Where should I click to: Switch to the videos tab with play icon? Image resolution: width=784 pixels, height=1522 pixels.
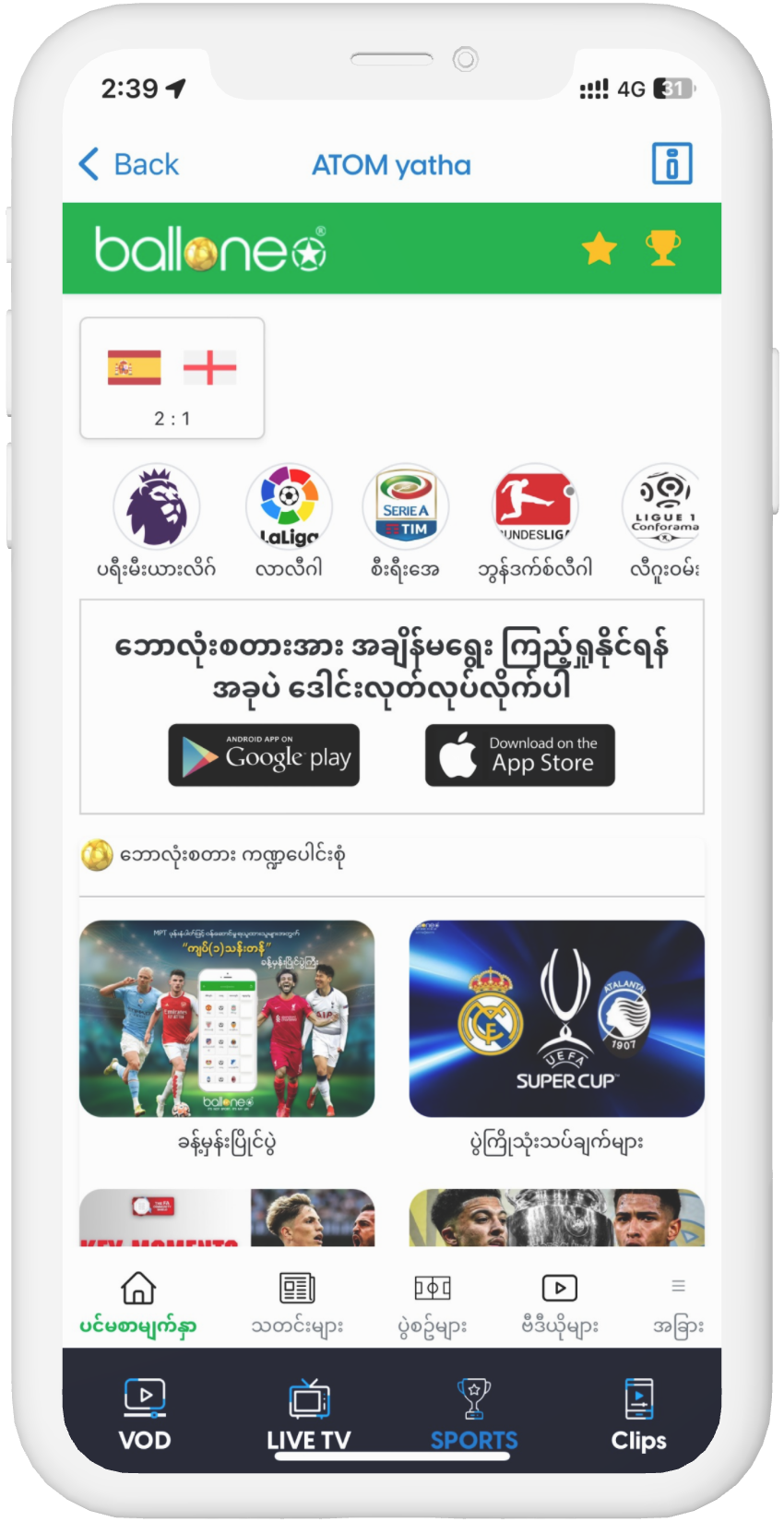pyautogui.click(x=559, y=1302)
